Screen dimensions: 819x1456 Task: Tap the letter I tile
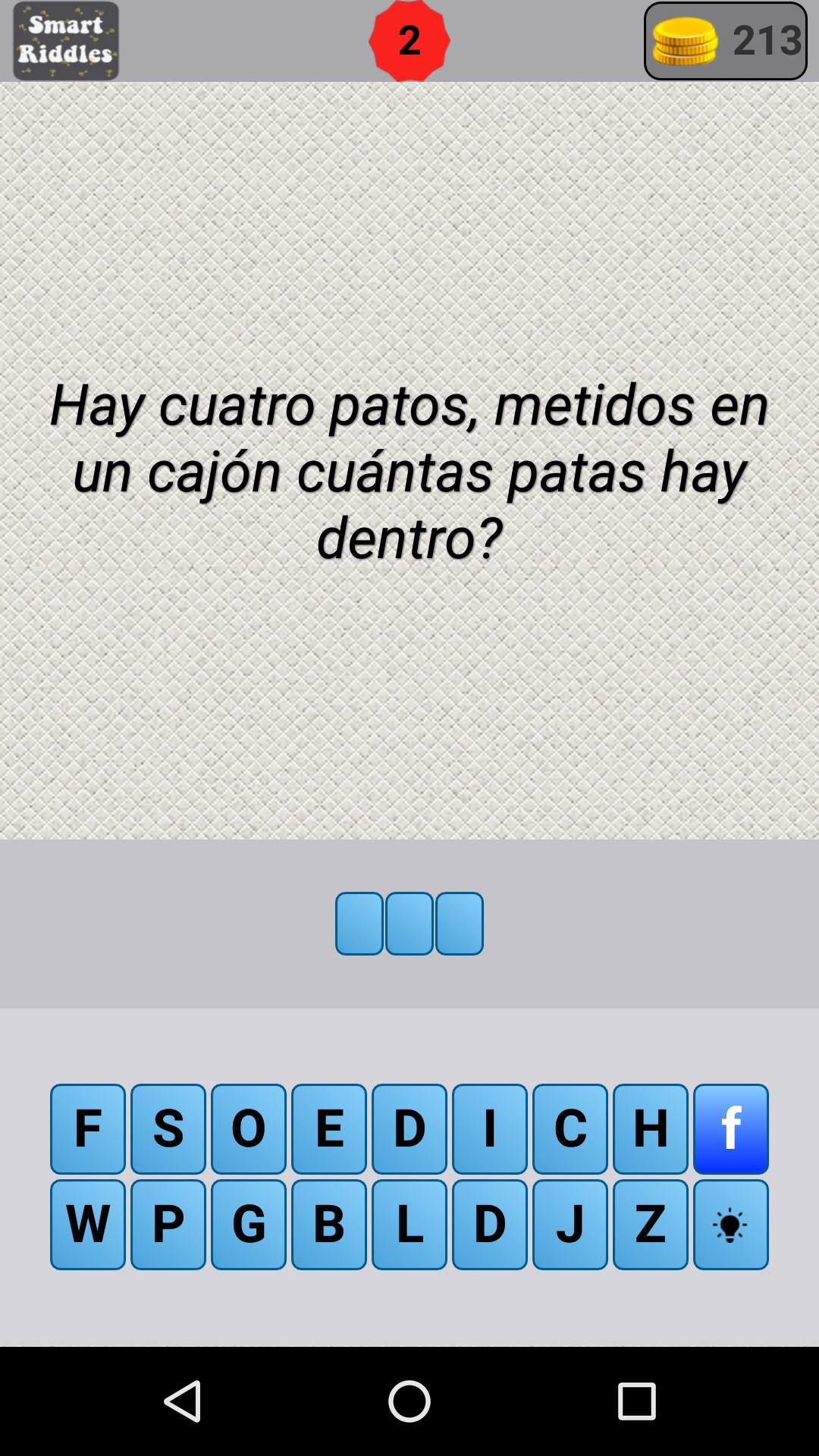[x=490, y=1128]
